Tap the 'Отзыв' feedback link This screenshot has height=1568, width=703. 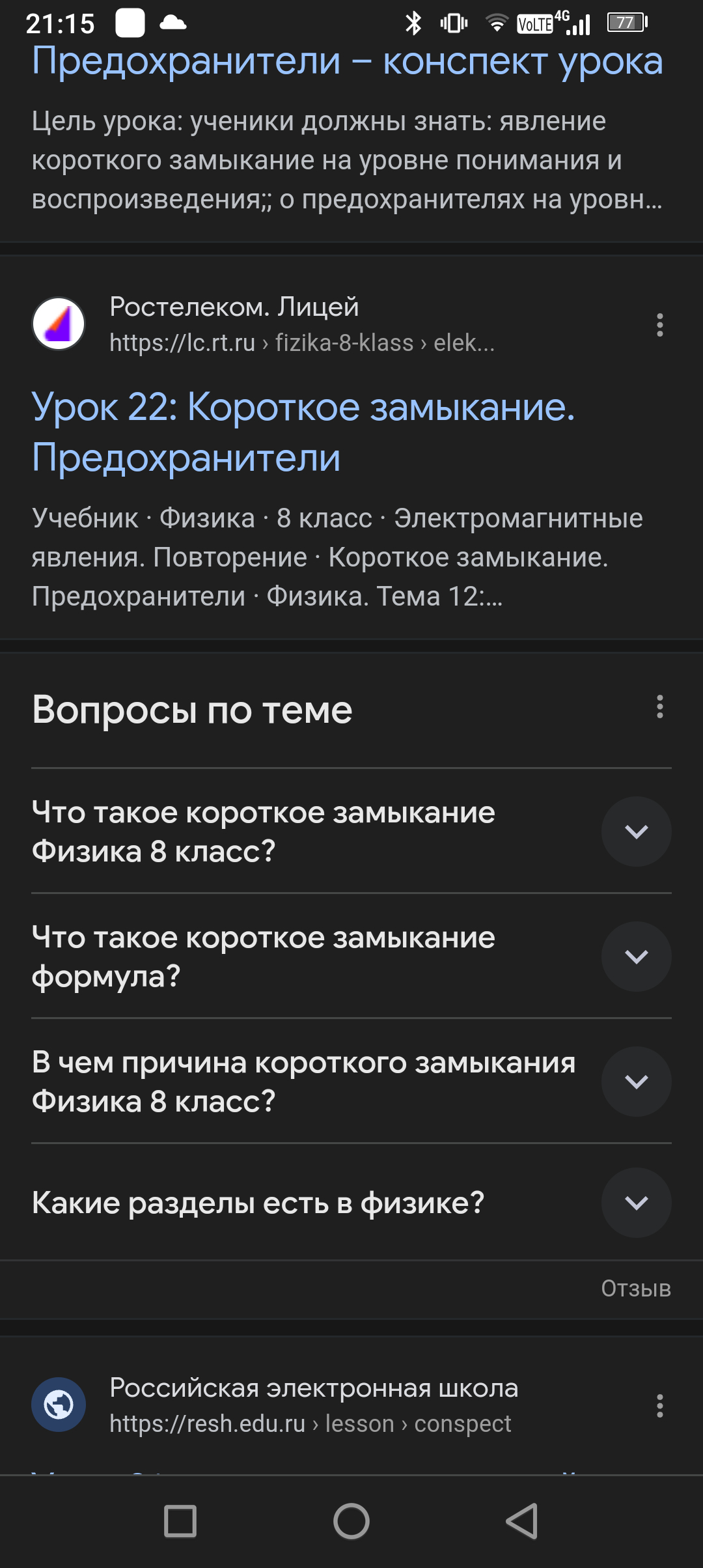click(635, 1289)
